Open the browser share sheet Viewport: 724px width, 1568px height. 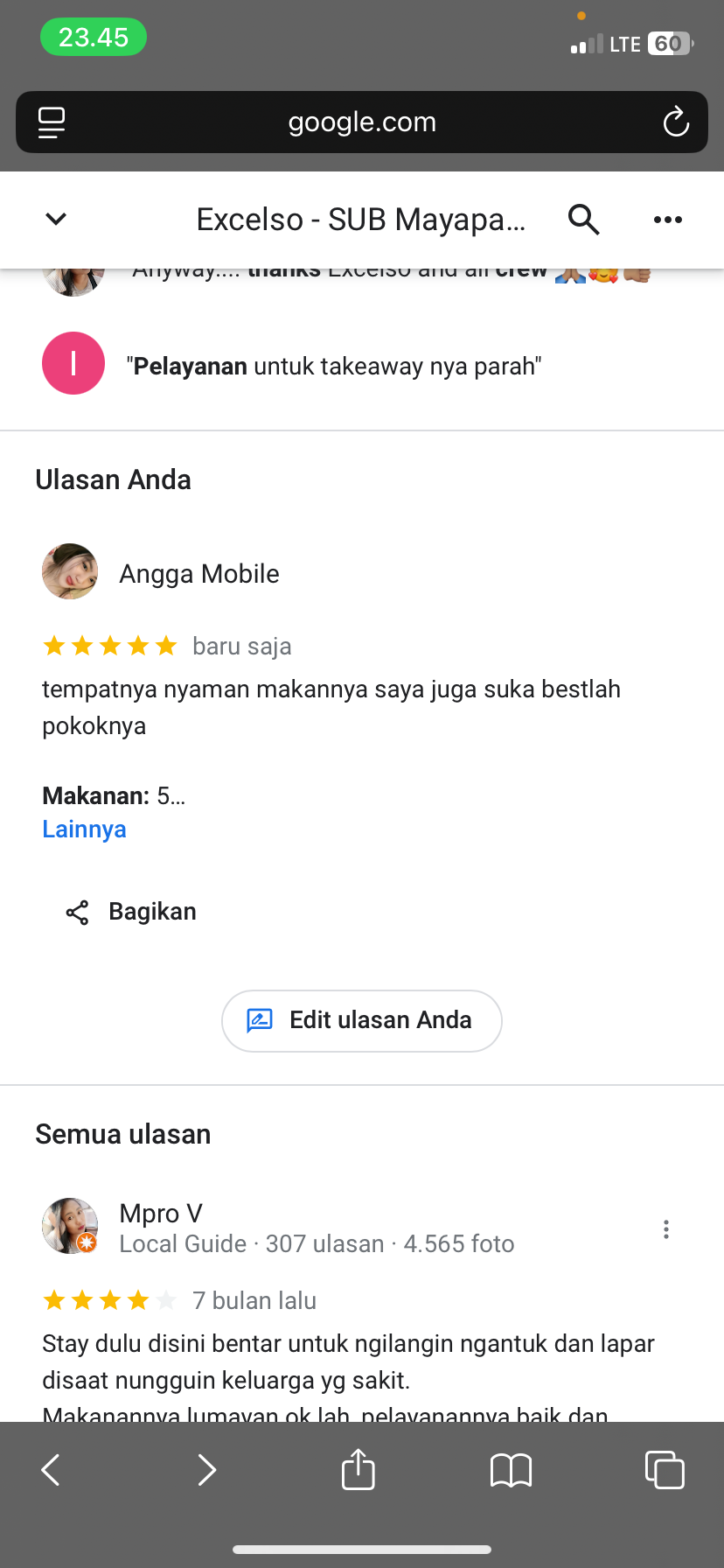tap(359, 1468)
